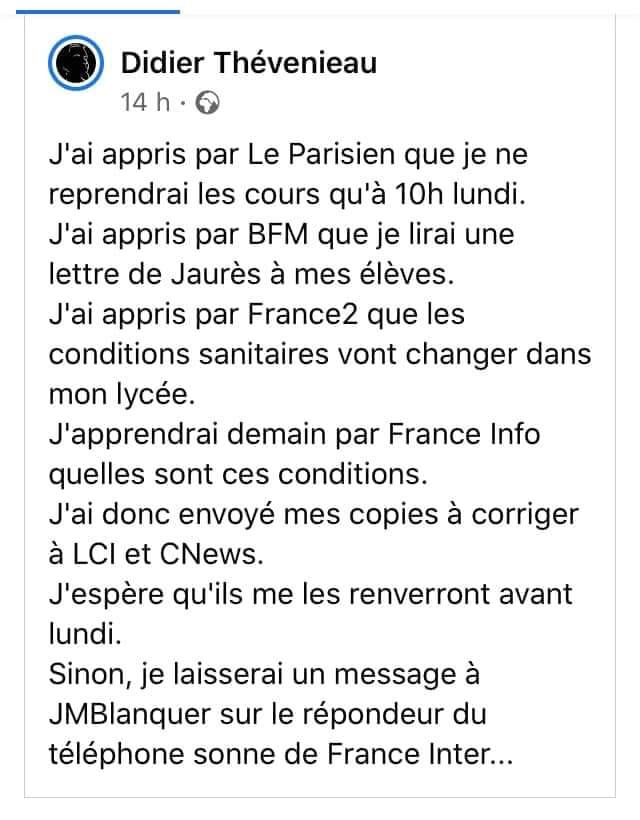Open the post via its 14 h timestamp
The width and height of the screenshot is (640, 820).
click(146, 102)
